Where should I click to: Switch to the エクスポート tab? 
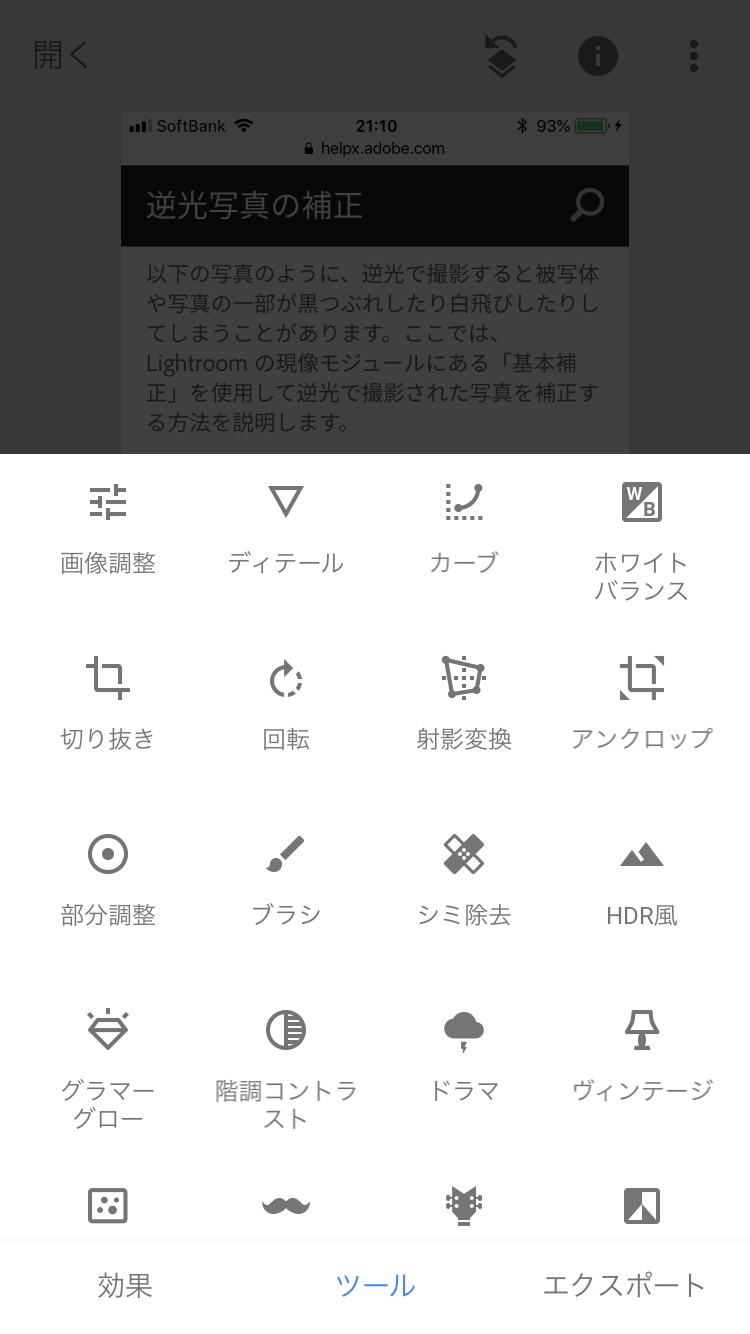pos(624,1286)
